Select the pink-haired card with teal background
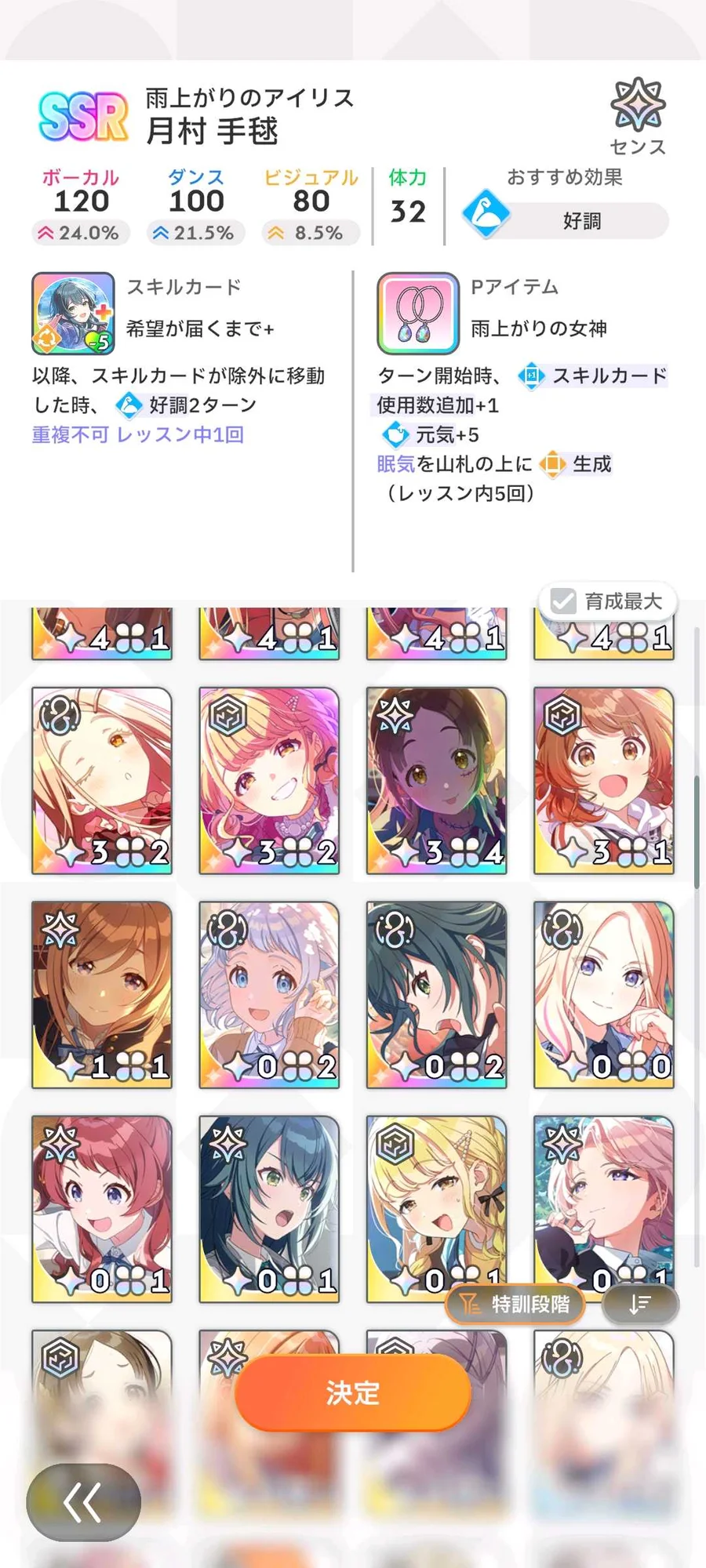This screenshot has height=1568, width=706. [x=603, y=1200]
